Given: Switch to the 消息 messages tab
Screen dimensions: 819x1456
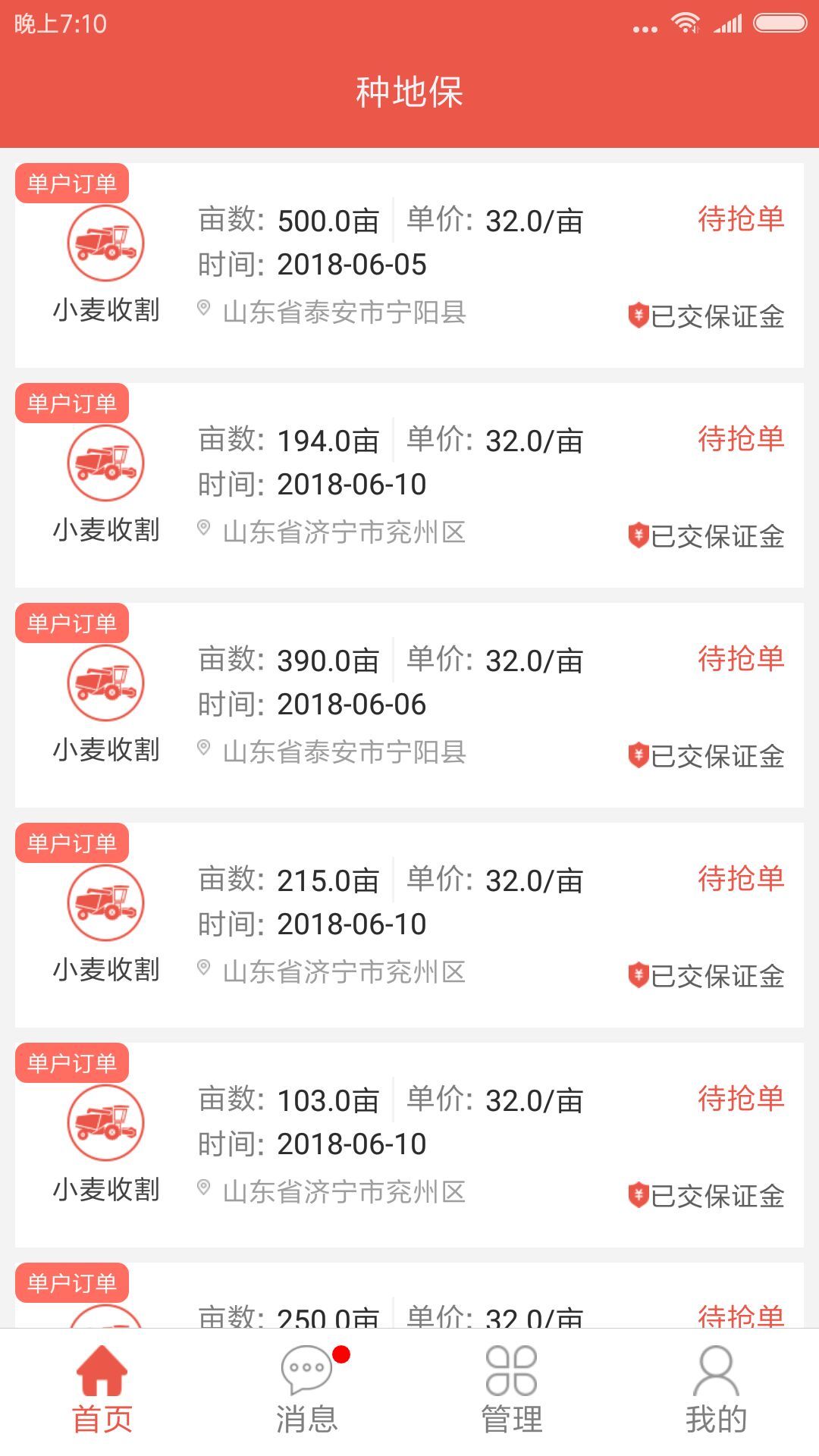Looking at the screenshot, I should tap(307, 1392).
